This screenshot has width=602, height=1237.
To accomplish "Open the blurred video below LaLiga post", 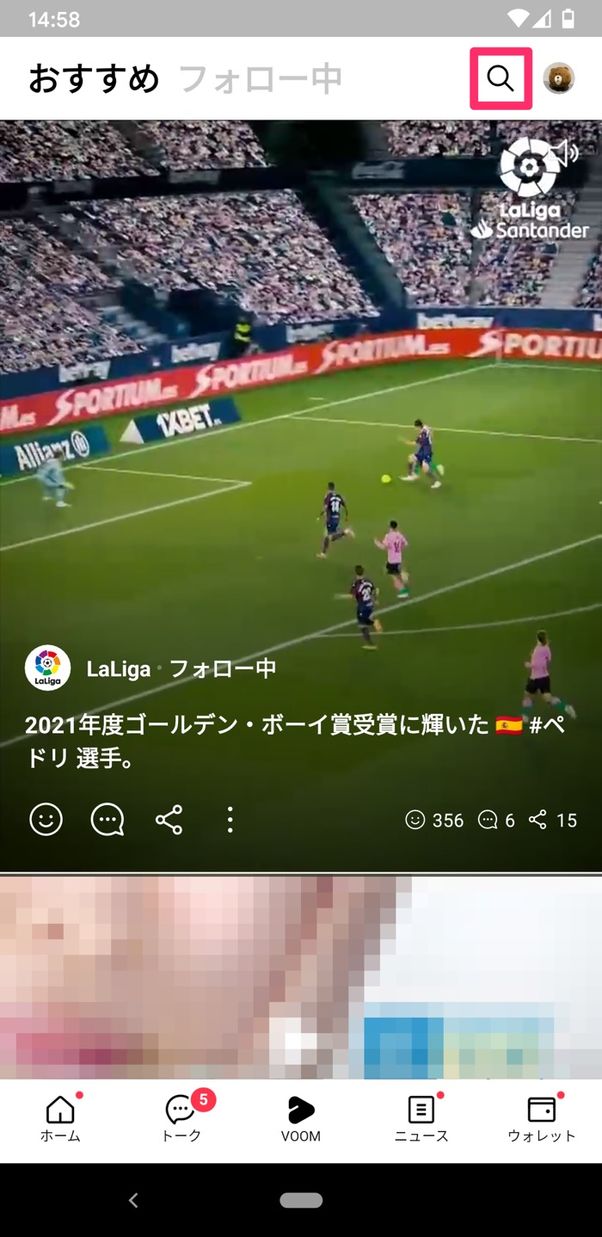I will (300, 975).
